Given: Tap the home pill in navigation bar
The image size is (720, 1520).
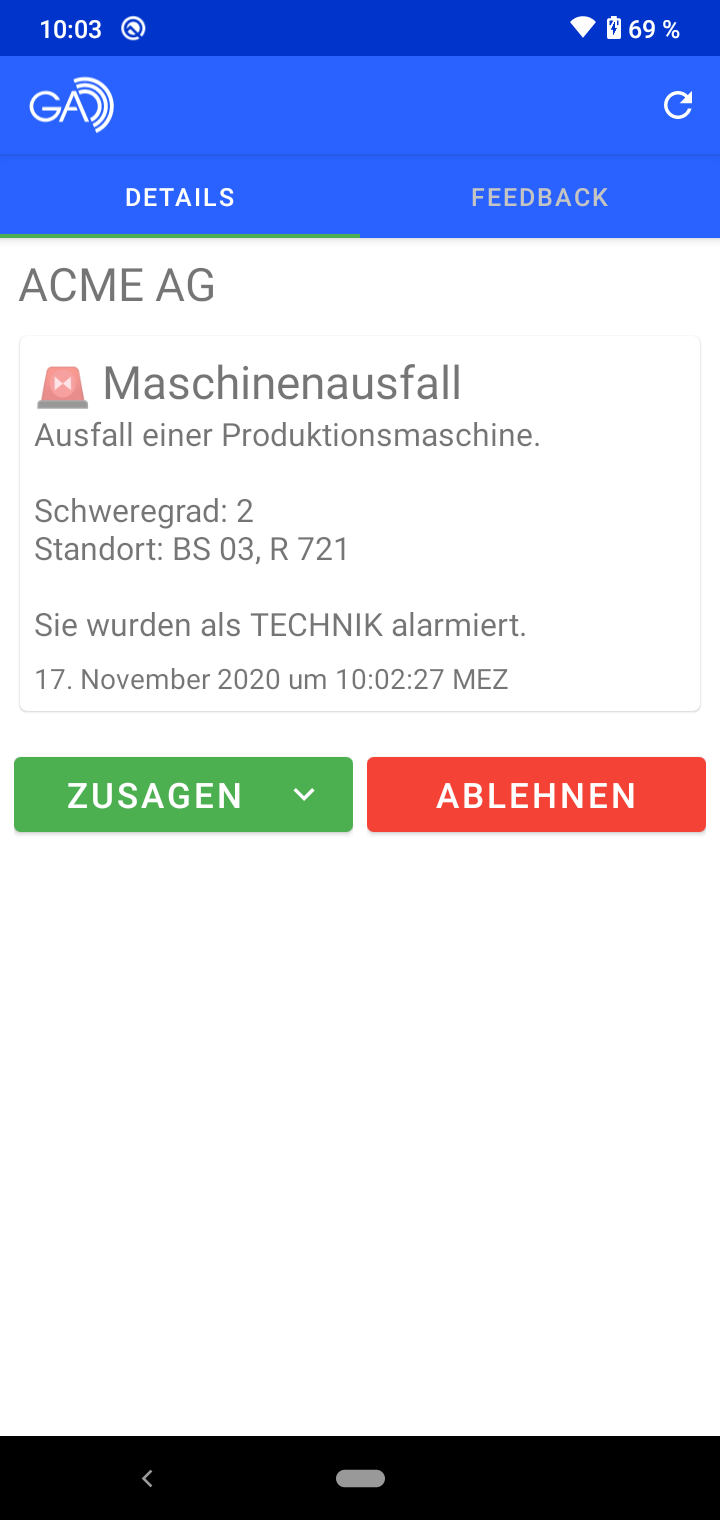Looking at the screenshot, I should 360,1478.
